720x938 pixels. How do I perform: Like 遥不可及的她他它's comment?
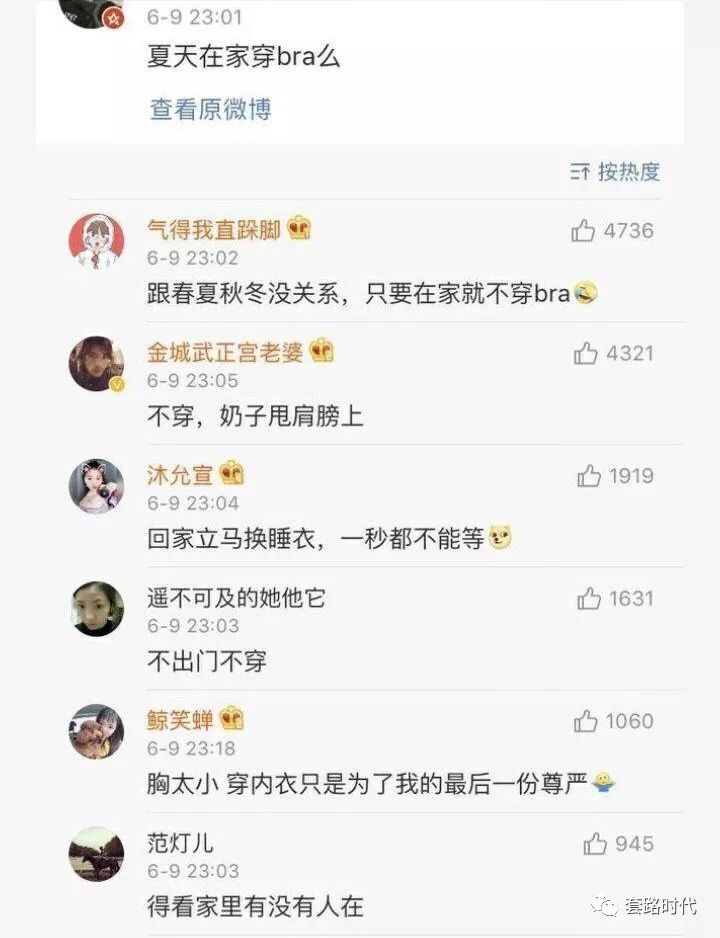click(x=589, y=599)
